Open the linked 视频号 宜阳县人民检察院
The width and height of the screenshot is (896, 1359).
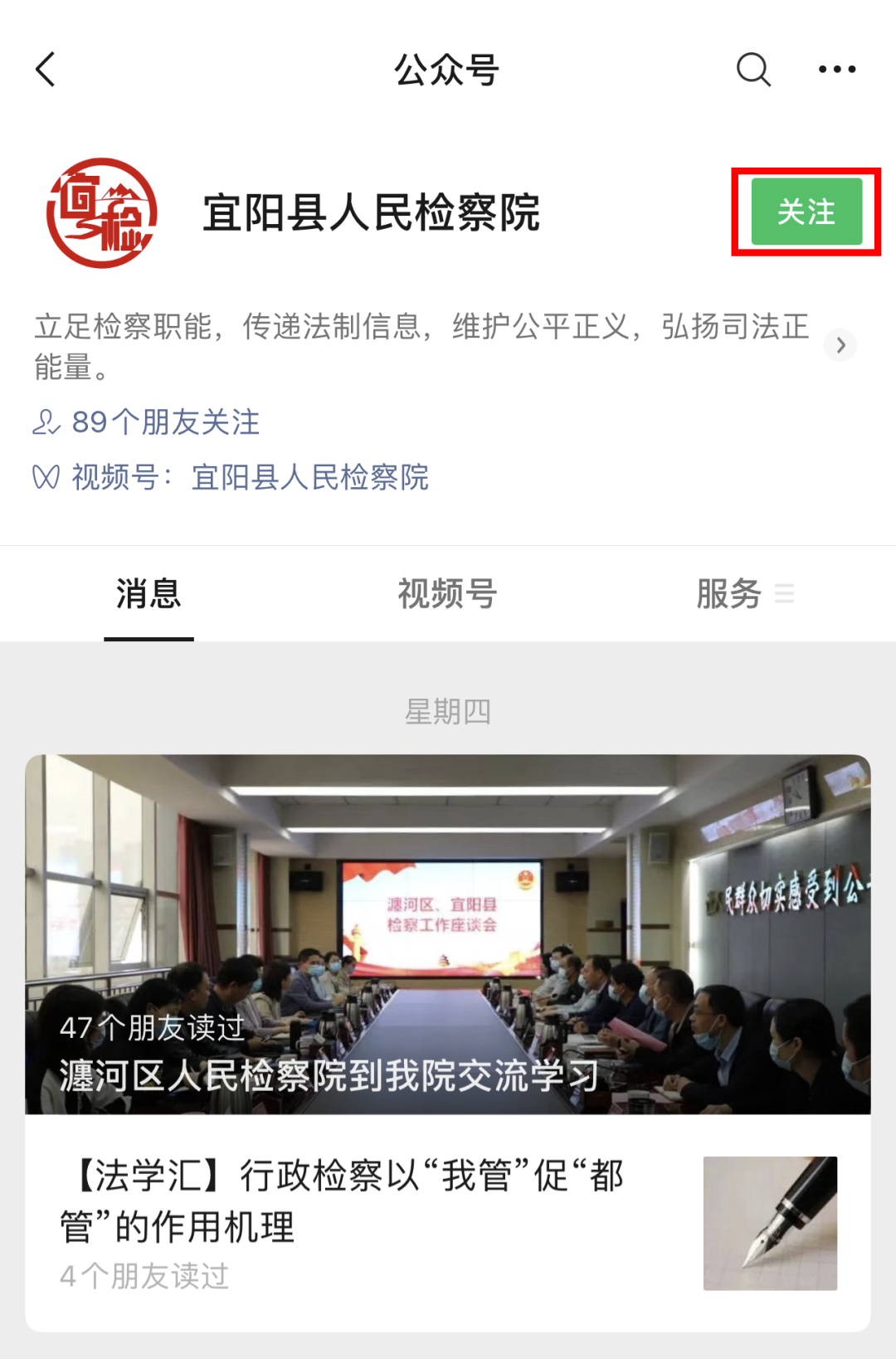[309, 477]
